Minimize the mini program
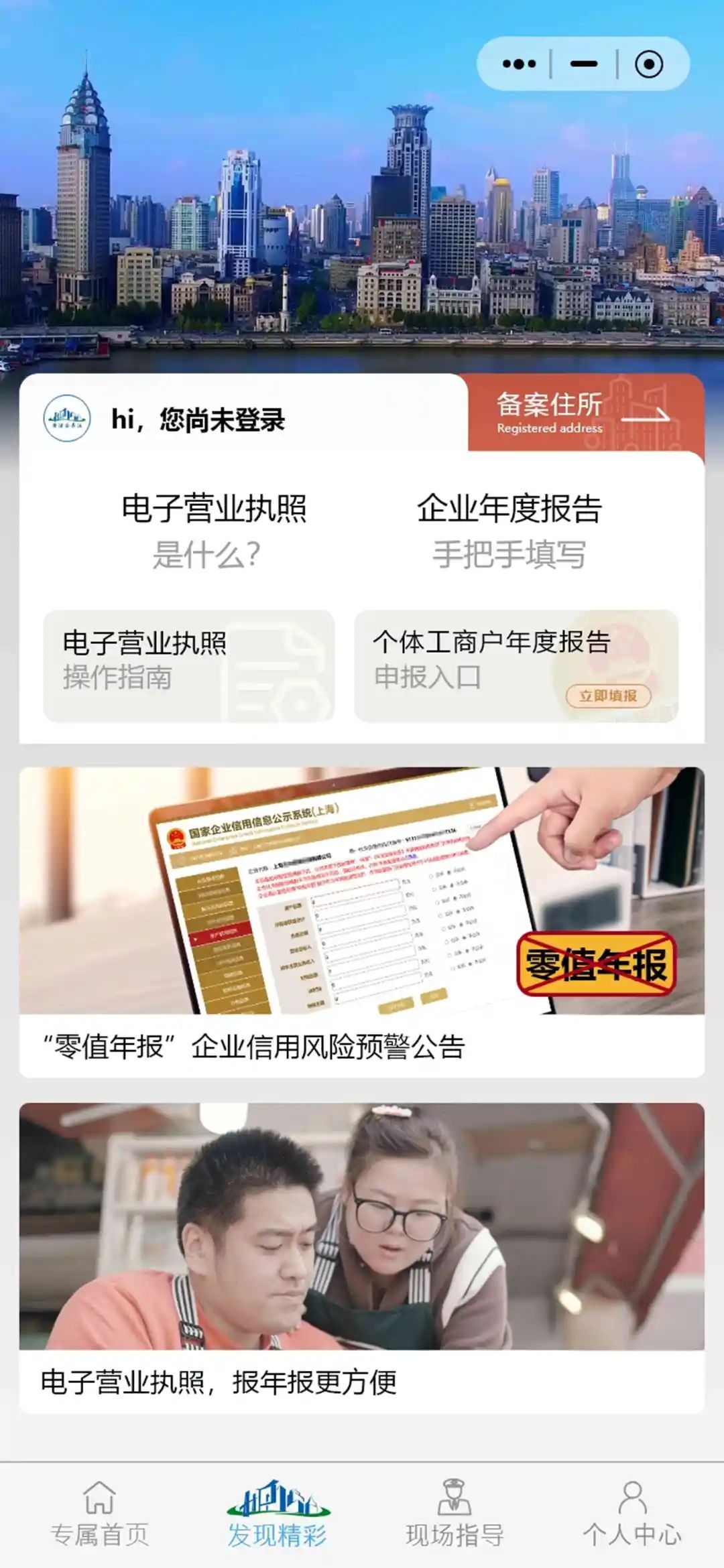This screenshot has width=724, height=1568. tap(583, 64)
